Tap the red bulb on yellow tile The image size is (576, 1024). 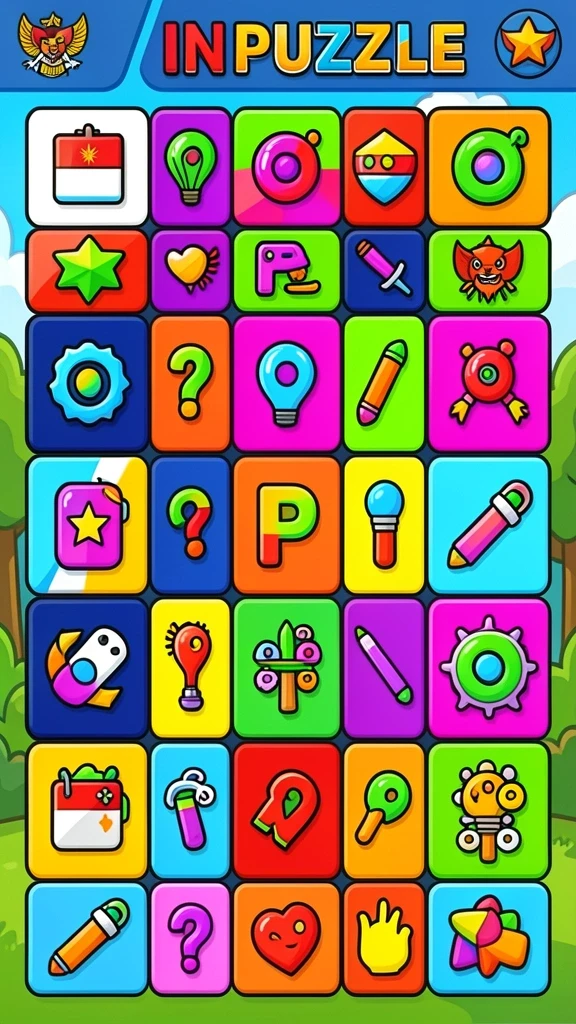[x=190, y=668]
